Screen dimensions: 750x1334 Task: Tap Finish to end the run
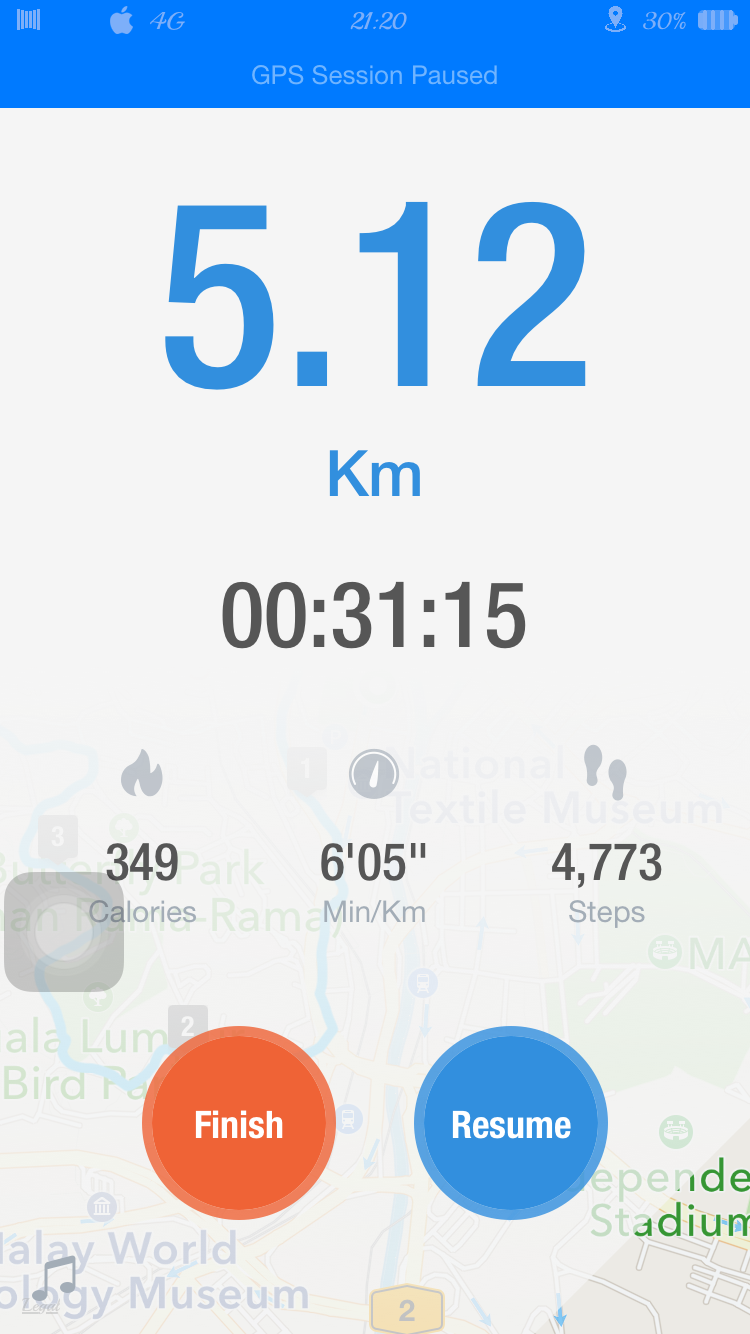tap(239, 1124)
